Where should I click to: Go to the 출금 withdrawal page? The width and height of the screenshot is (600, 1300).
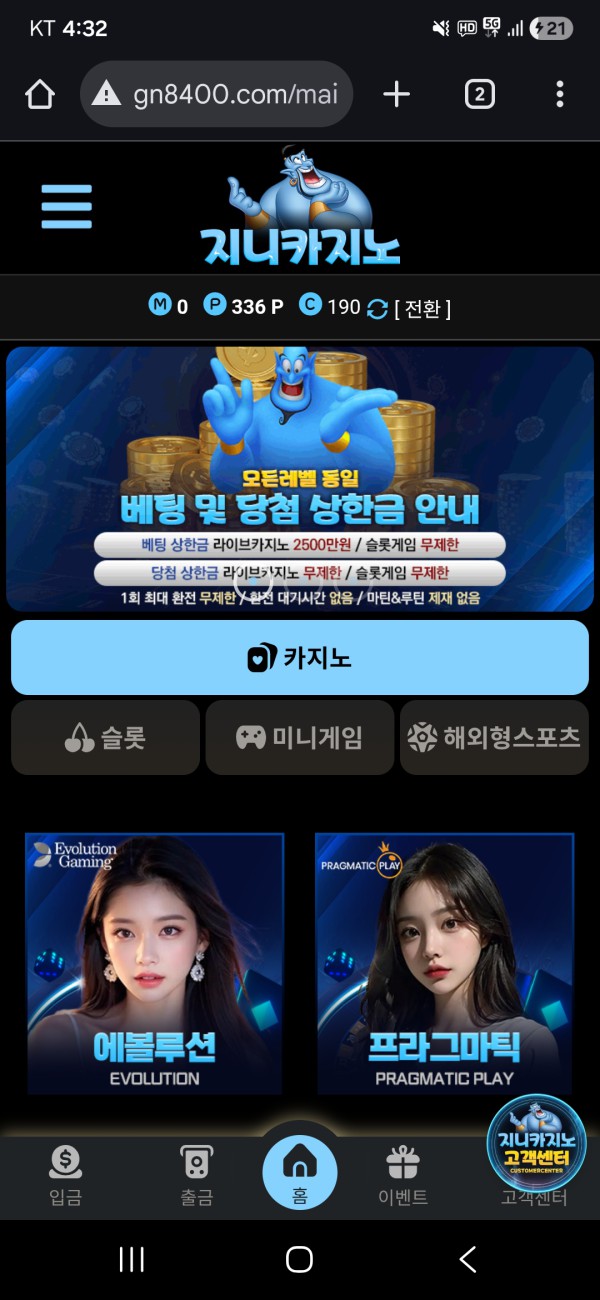196,1175
